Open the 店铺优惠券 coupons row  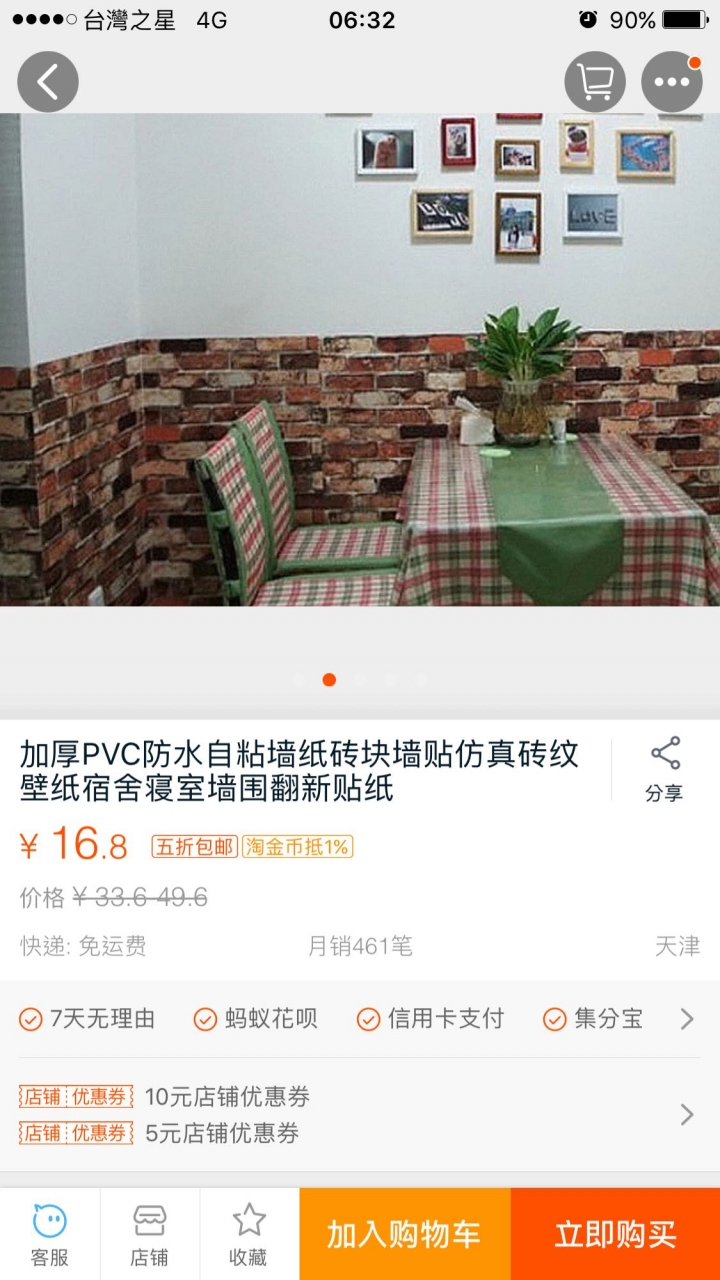(x=360, y=1115)
